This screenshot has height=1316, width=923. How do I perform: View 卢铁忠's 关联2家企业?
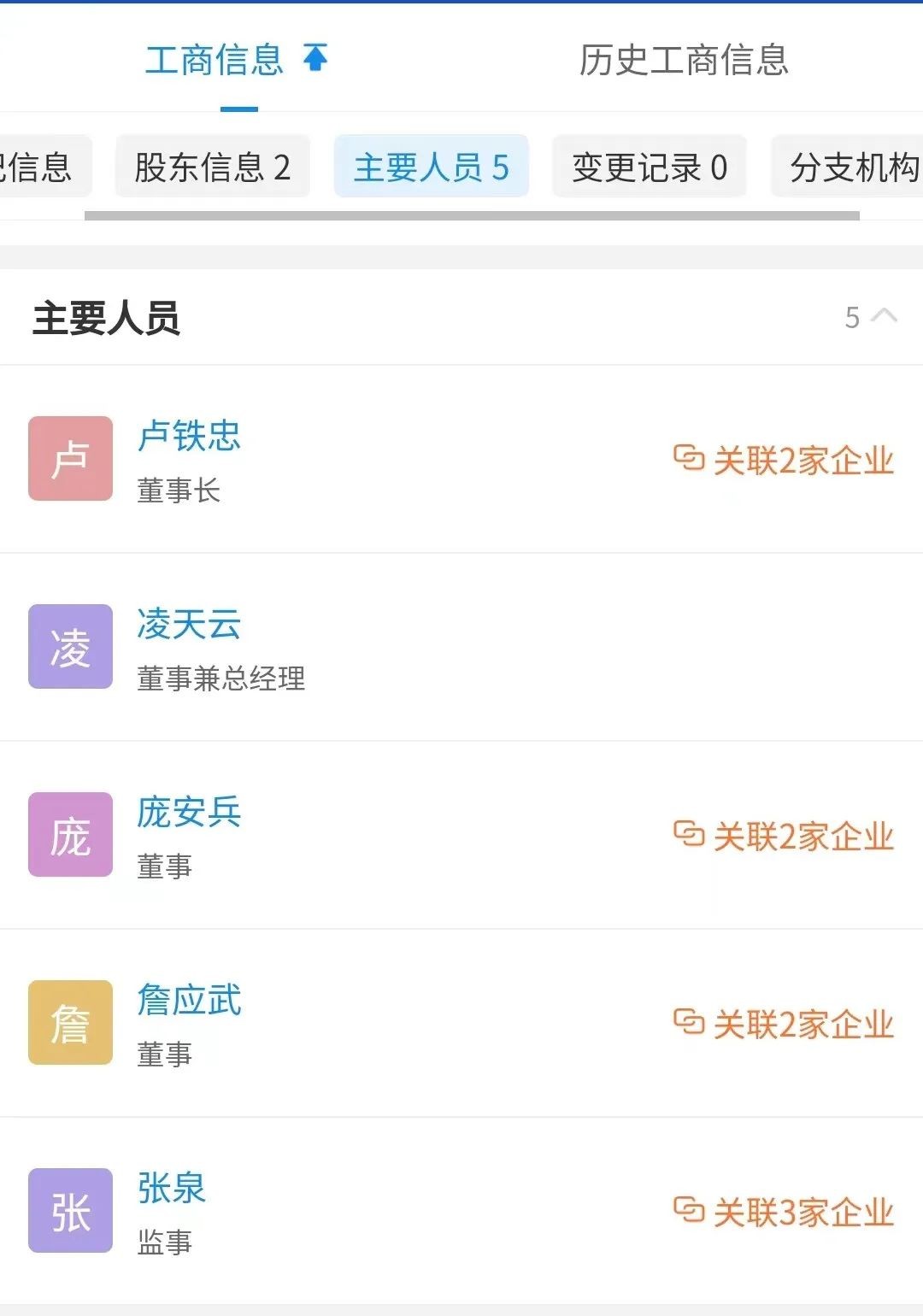tap(785, 461)
